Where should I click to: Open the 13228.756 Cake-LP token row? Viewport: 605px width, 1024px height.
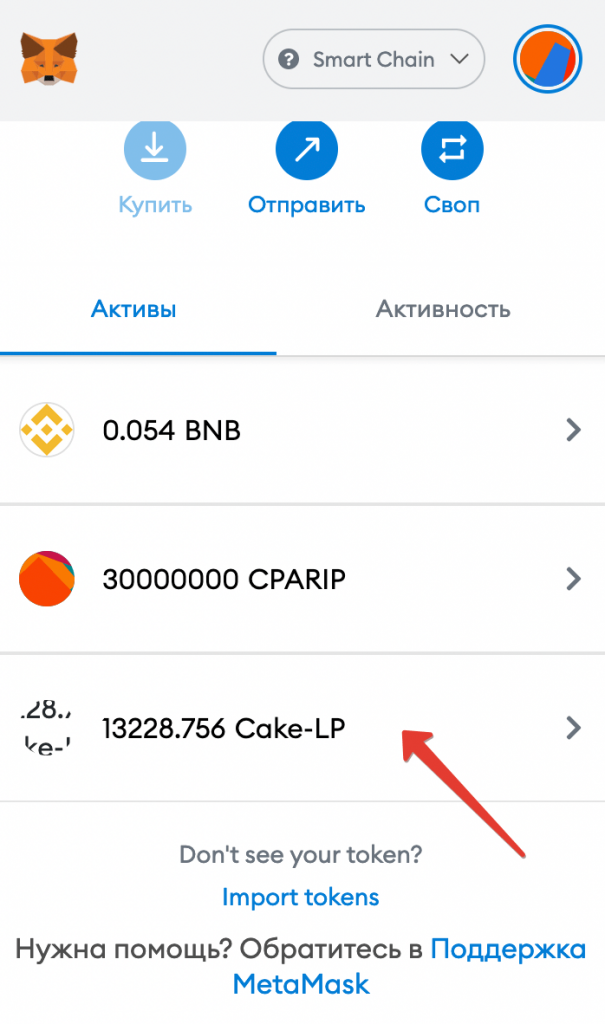coord(302,728)
